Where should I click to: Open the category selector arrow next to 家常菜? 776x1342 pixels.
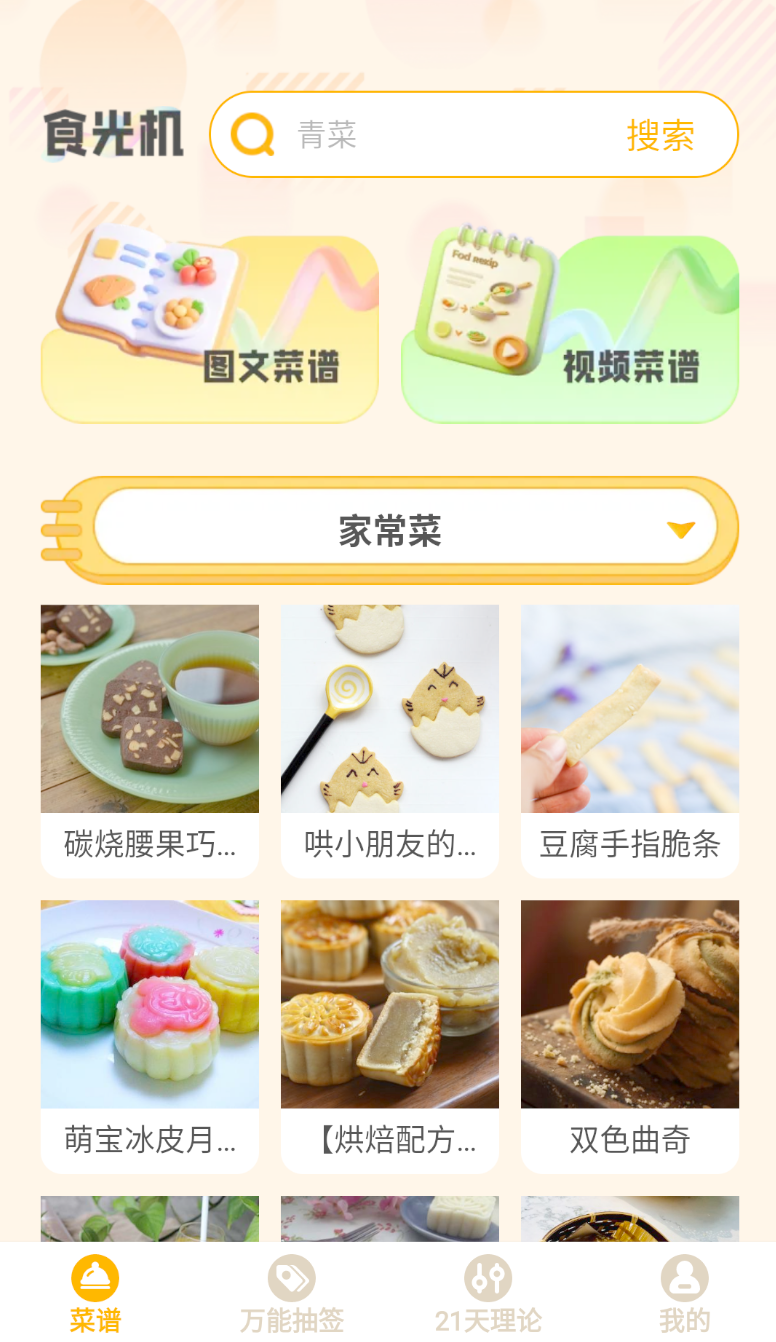point(681,530)
